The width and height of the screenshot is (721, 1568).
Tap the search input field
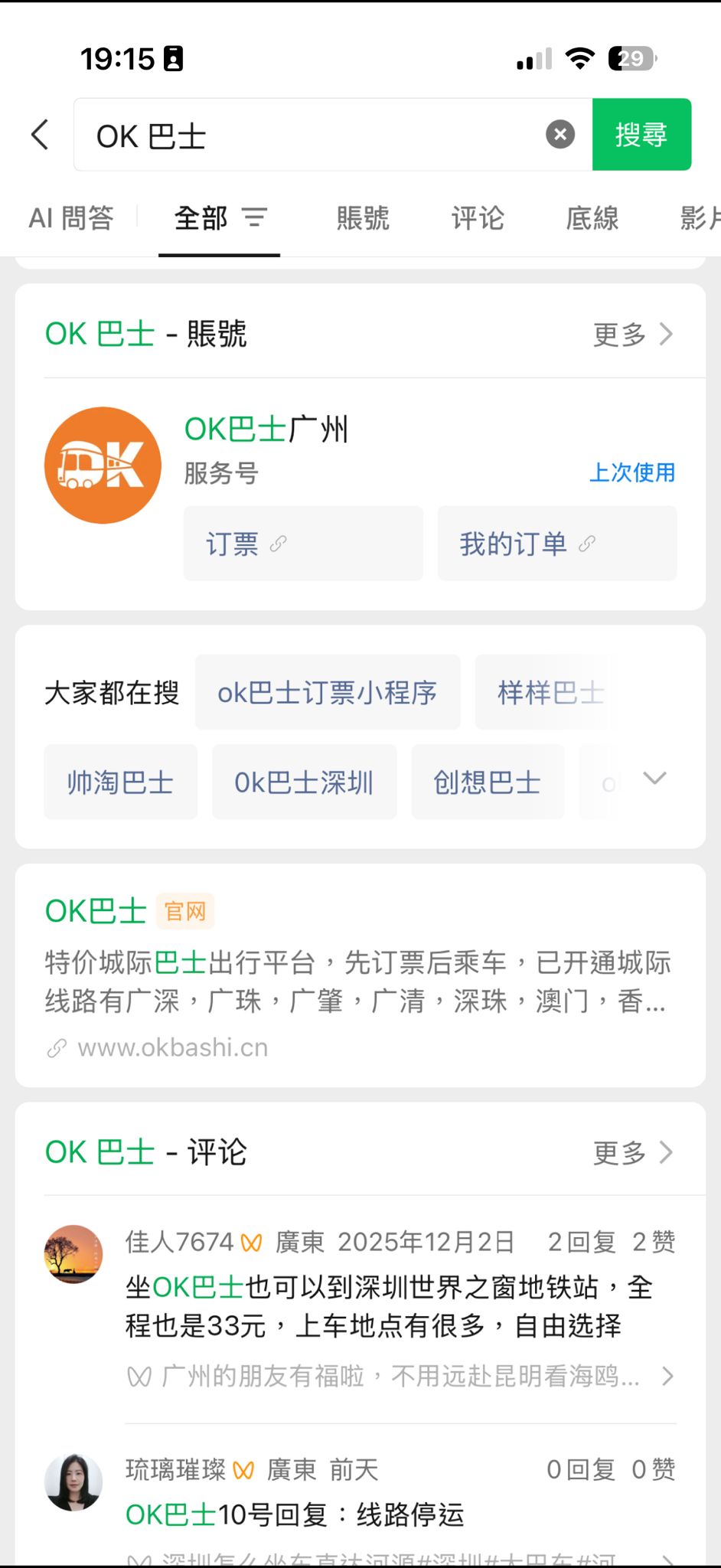coord(306,134)
